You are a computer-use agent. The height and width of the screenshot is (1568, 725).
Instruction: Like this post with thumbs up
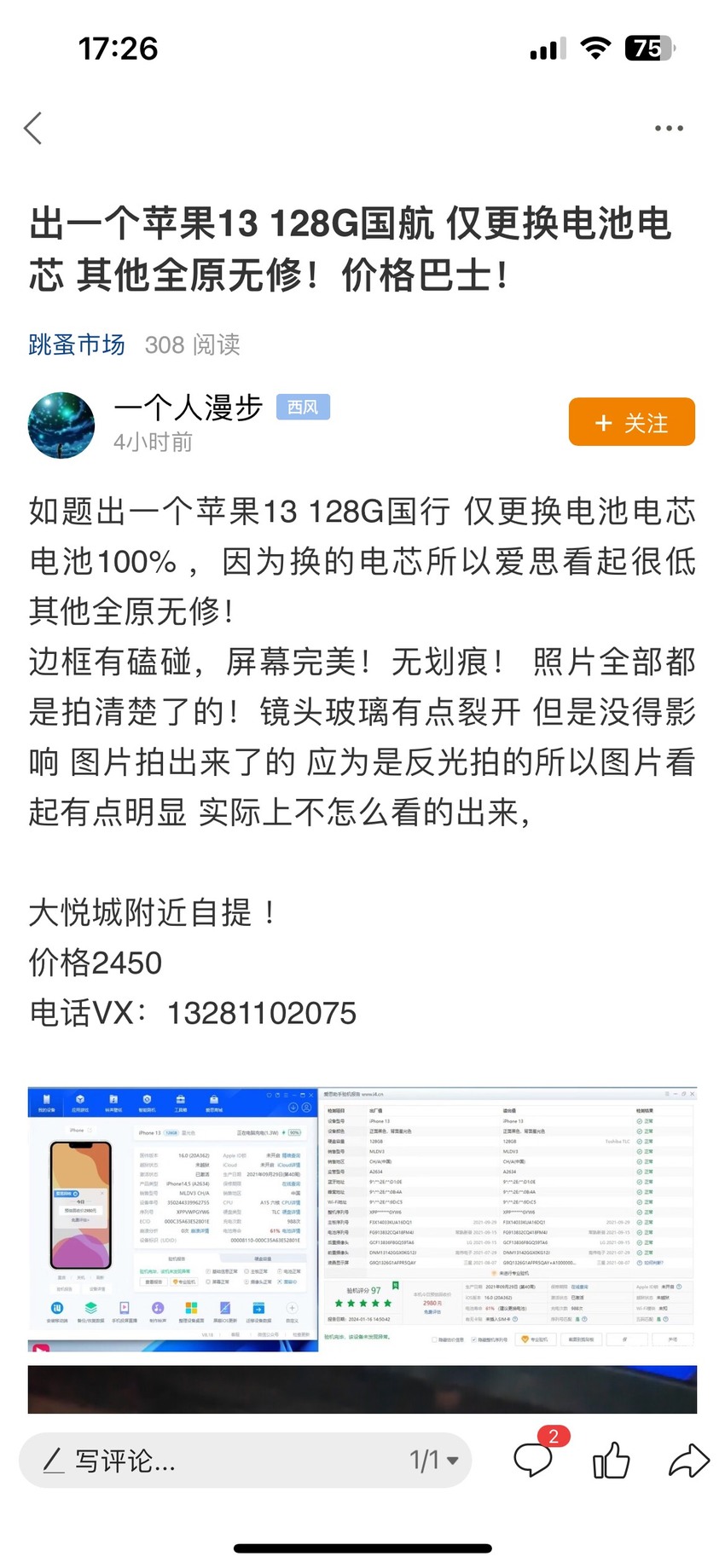(x=612, y=1460)
